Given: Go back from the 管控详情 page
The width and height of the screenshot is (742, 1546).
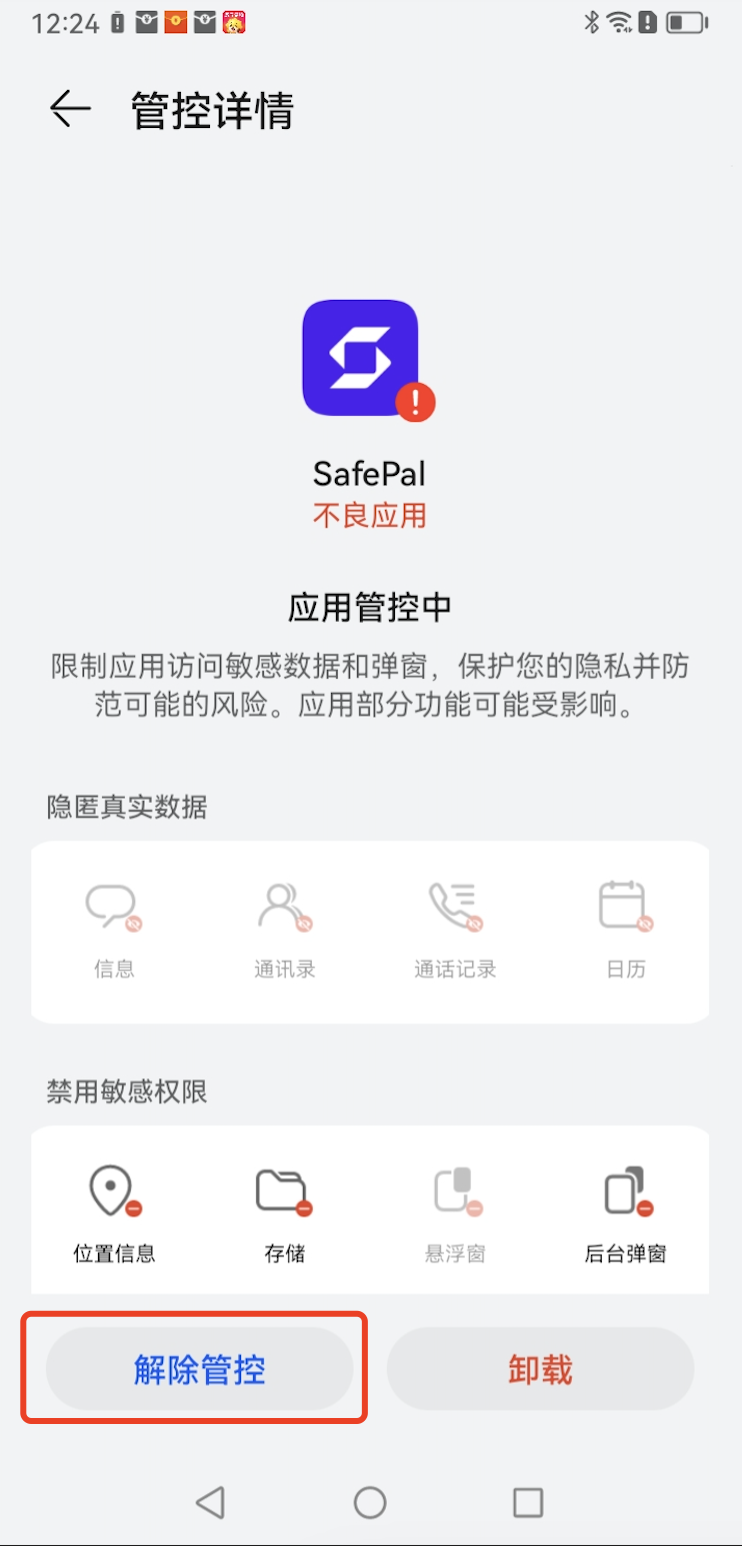Looking at the screenshot, I should pyautogui.click(x=70, y=109).
